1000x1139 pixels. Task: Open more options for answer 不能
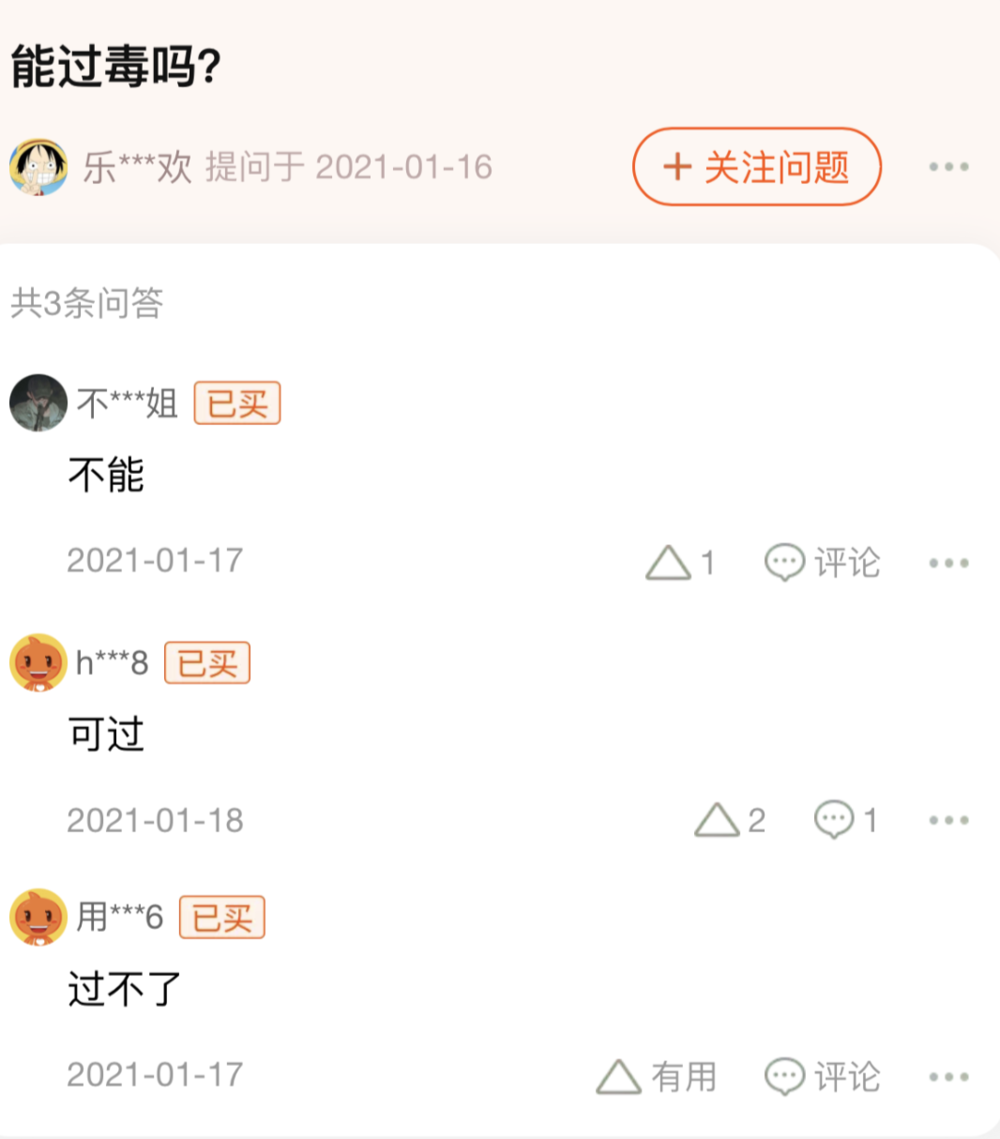click(948, 563)
